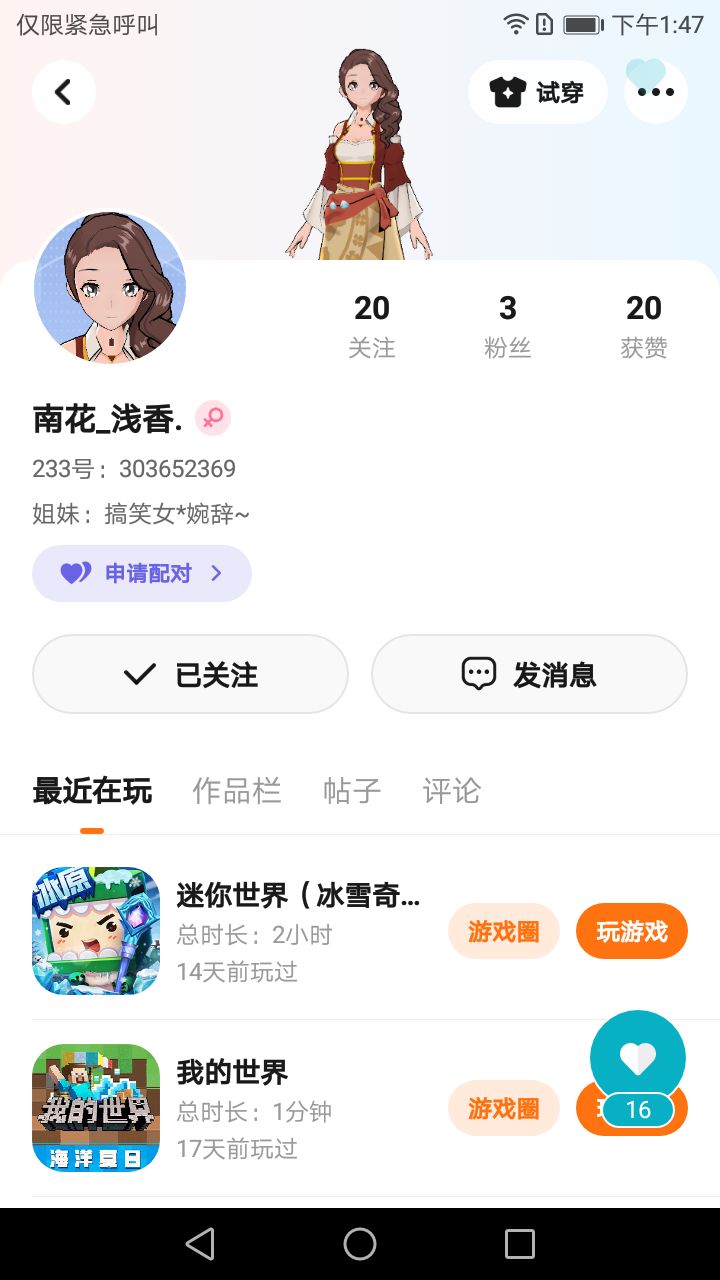Open 游戏圈 for 迷你世界
The image size is (720, 1280).
point(503,931)
